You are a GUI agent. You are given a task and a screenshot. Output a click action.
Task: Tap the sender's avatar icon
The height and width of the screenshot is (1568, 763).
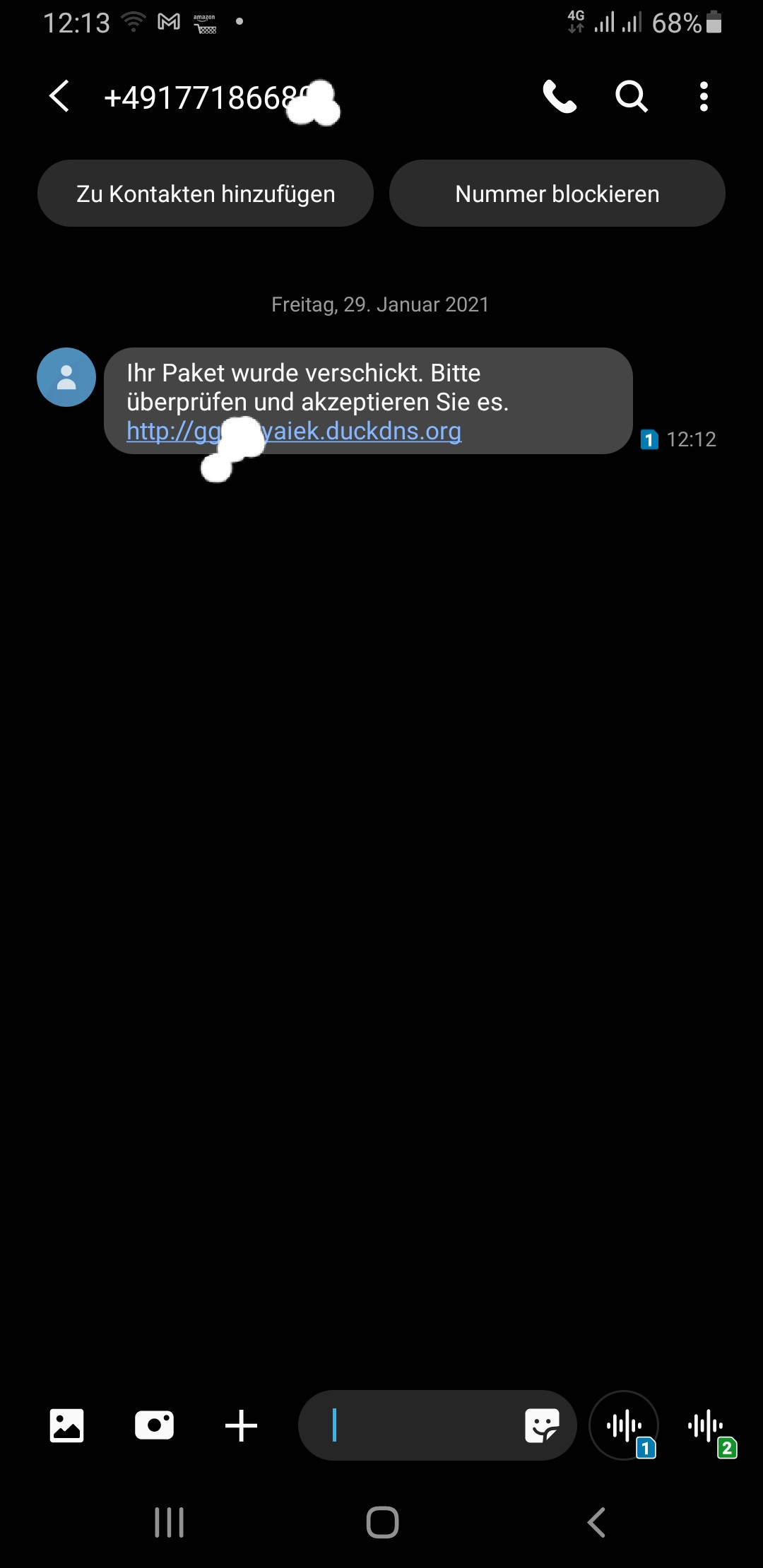coord(66,377)
